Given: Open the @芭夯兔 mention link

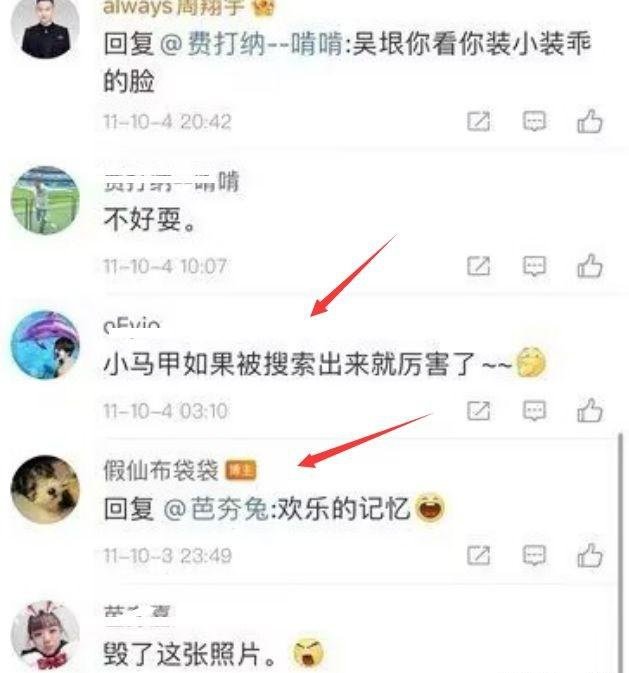Looking at the screenshot, I should 214,511.
